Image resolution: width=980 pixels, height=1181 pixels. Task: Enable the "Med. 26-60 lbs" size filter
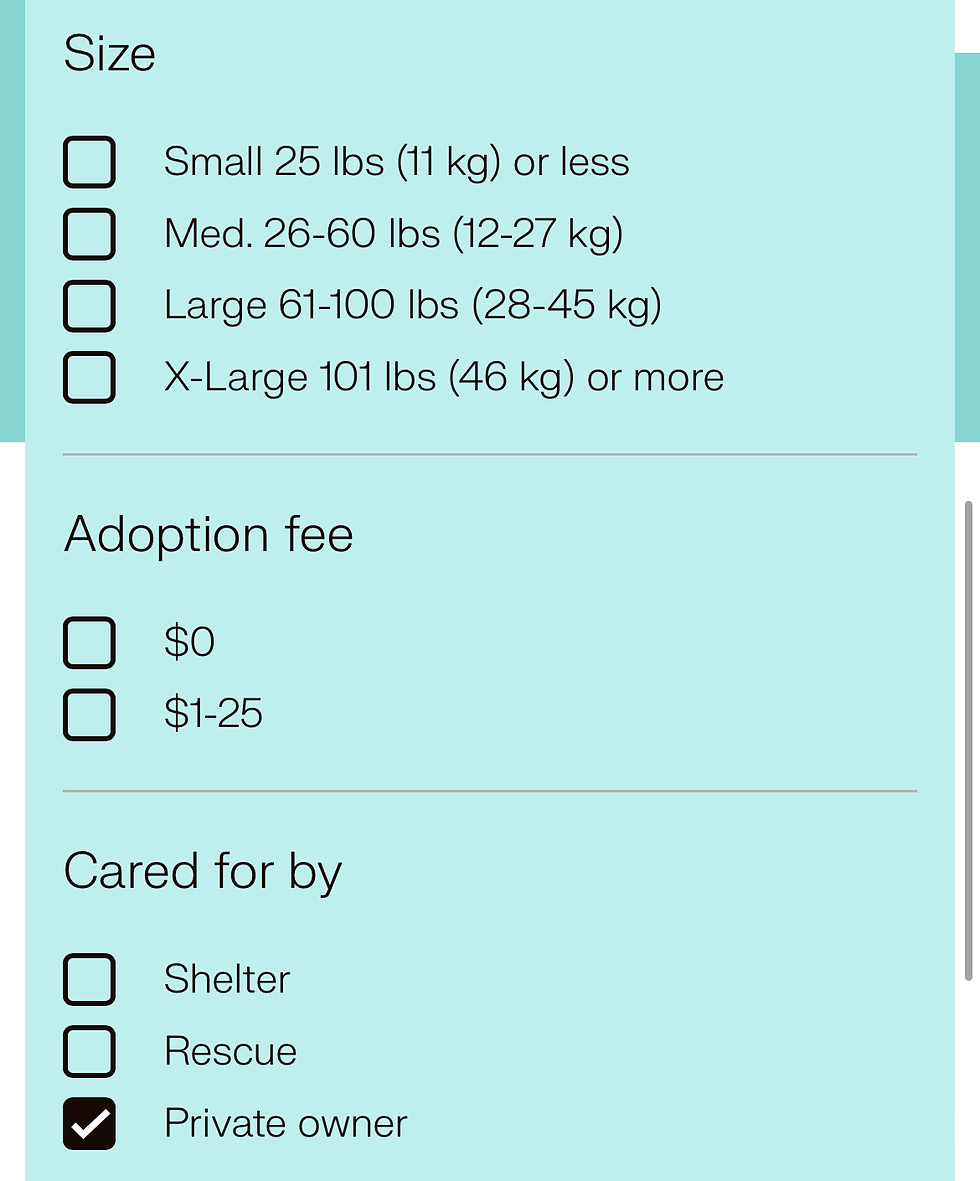point(89,233)
